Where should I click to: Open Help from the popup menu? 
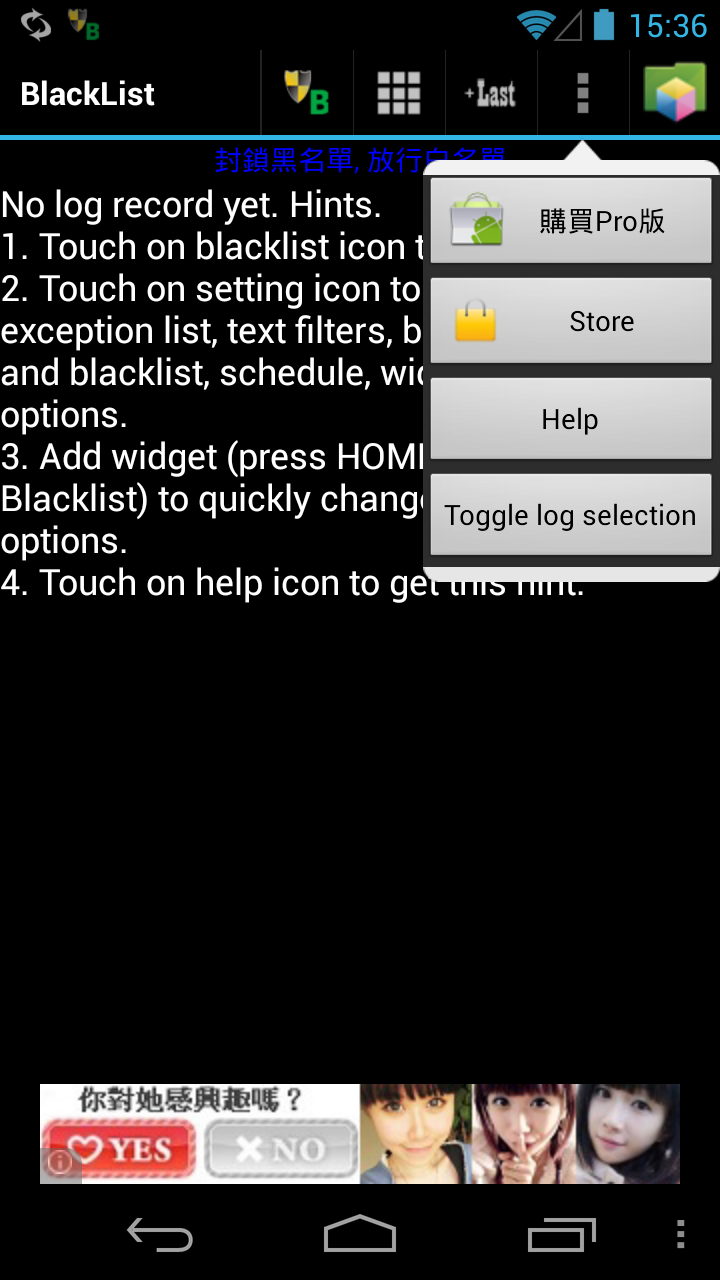tap(571, 419)
